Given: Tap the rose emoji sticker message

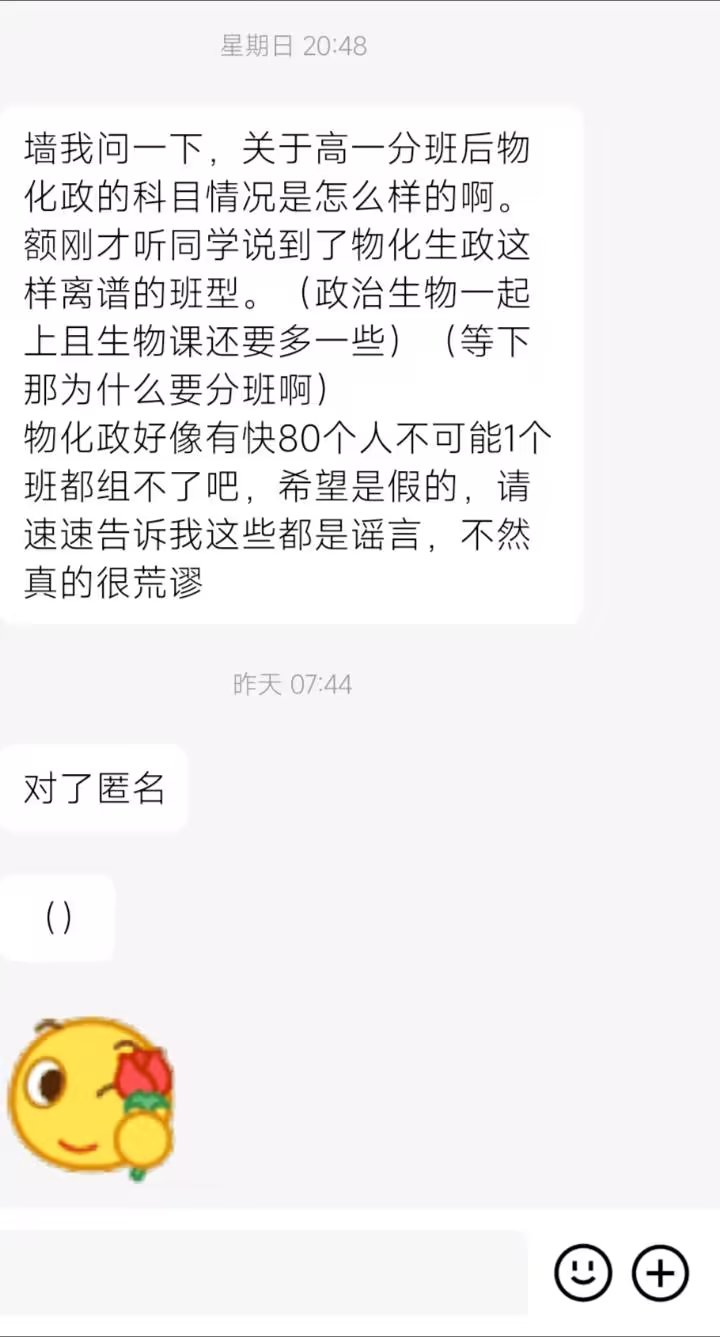Looking at the screenshot, I should coord(91,1098).
